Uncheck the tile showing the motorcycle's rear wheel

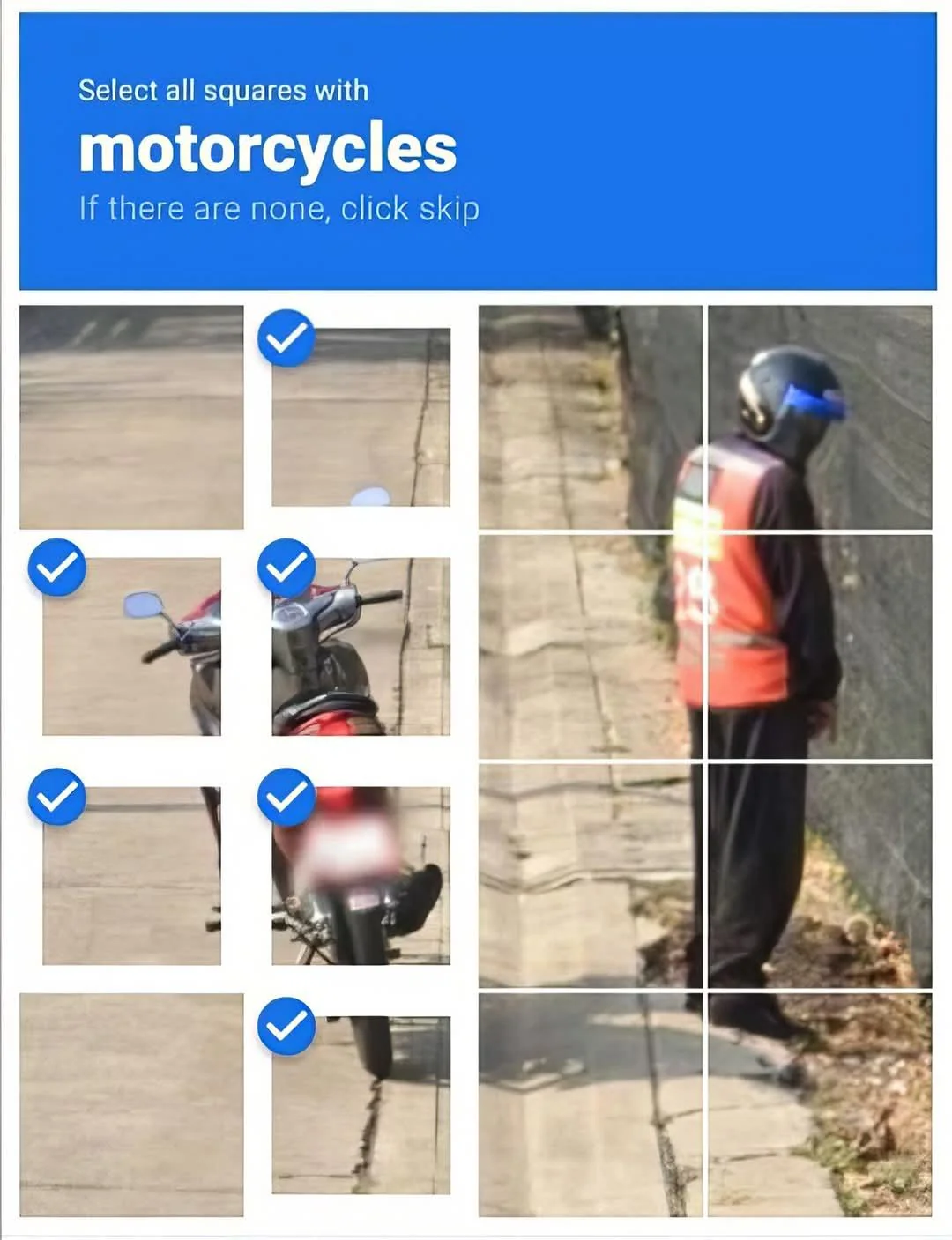(x=361, y=1104)
